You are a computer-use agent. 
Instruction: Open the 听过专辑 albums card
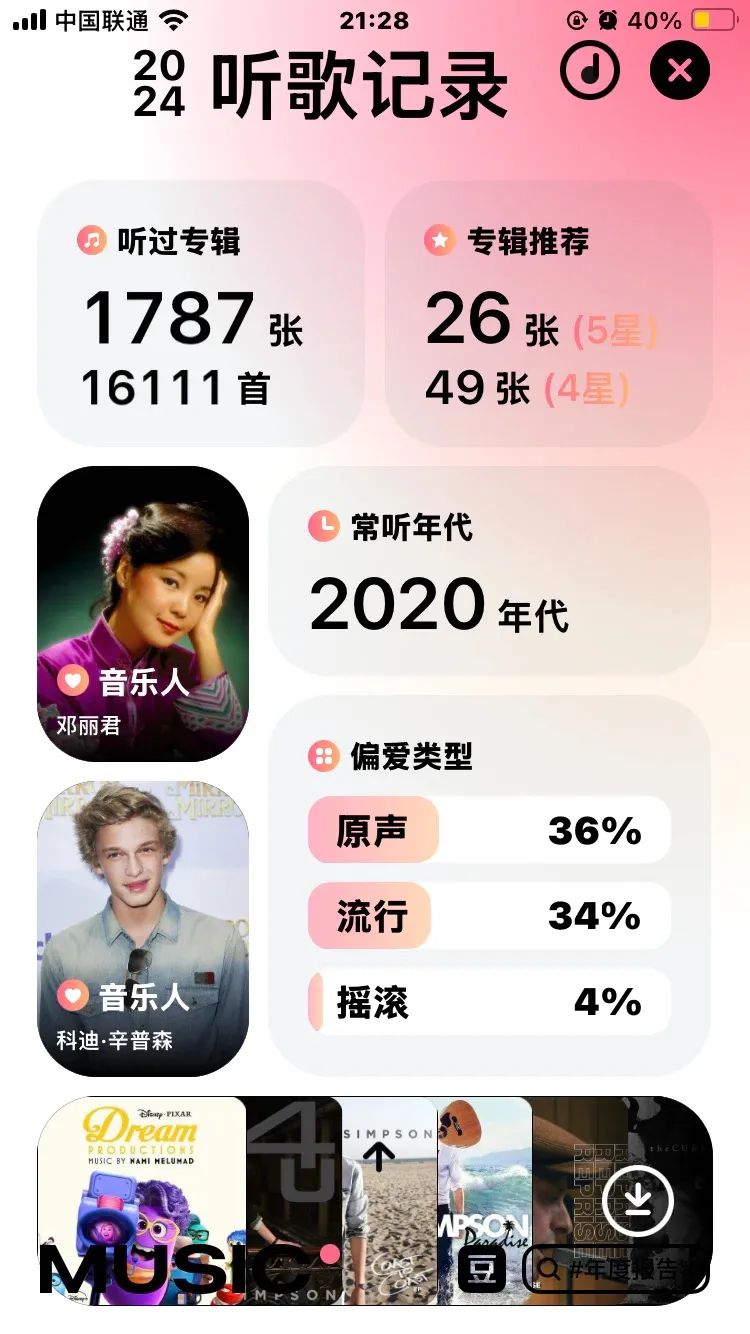point(200,313)
